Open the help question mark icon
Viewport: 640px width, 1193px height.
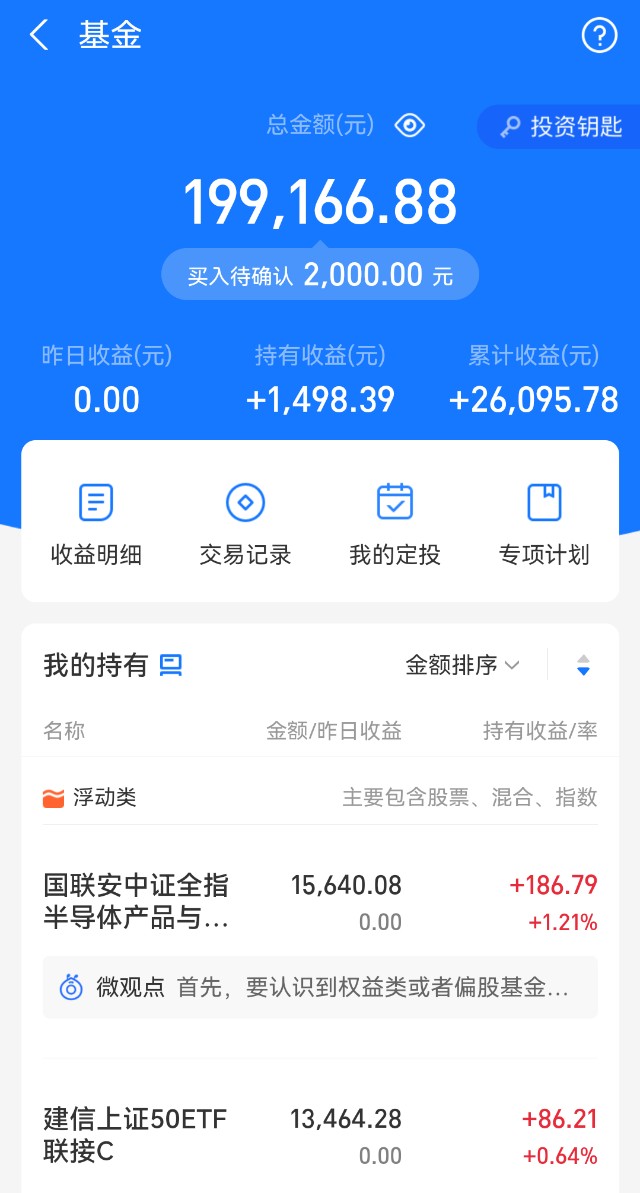tap(600, 35)
